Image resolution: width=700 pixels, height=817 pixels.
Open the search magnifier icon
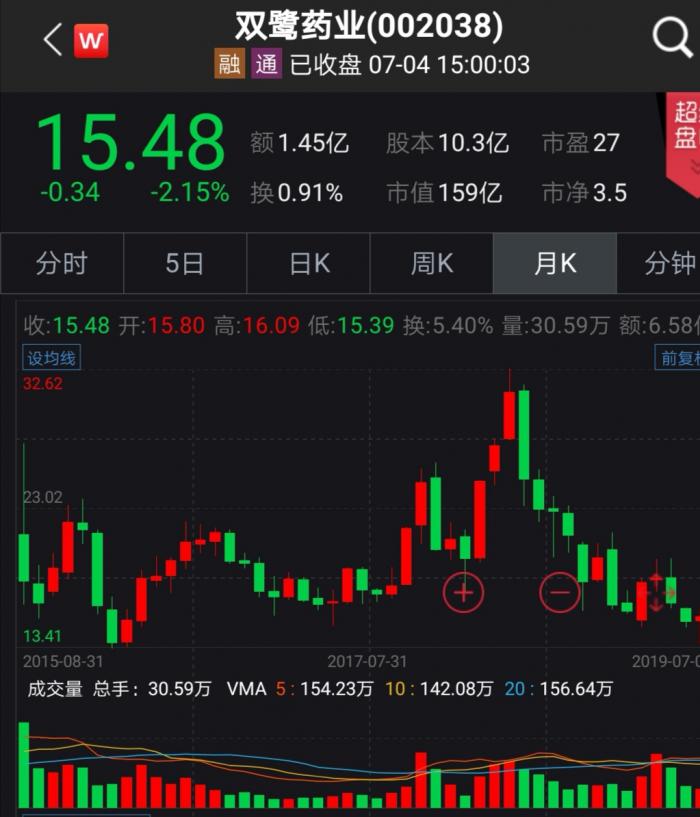pyautogui.click(x=671, y=39)
